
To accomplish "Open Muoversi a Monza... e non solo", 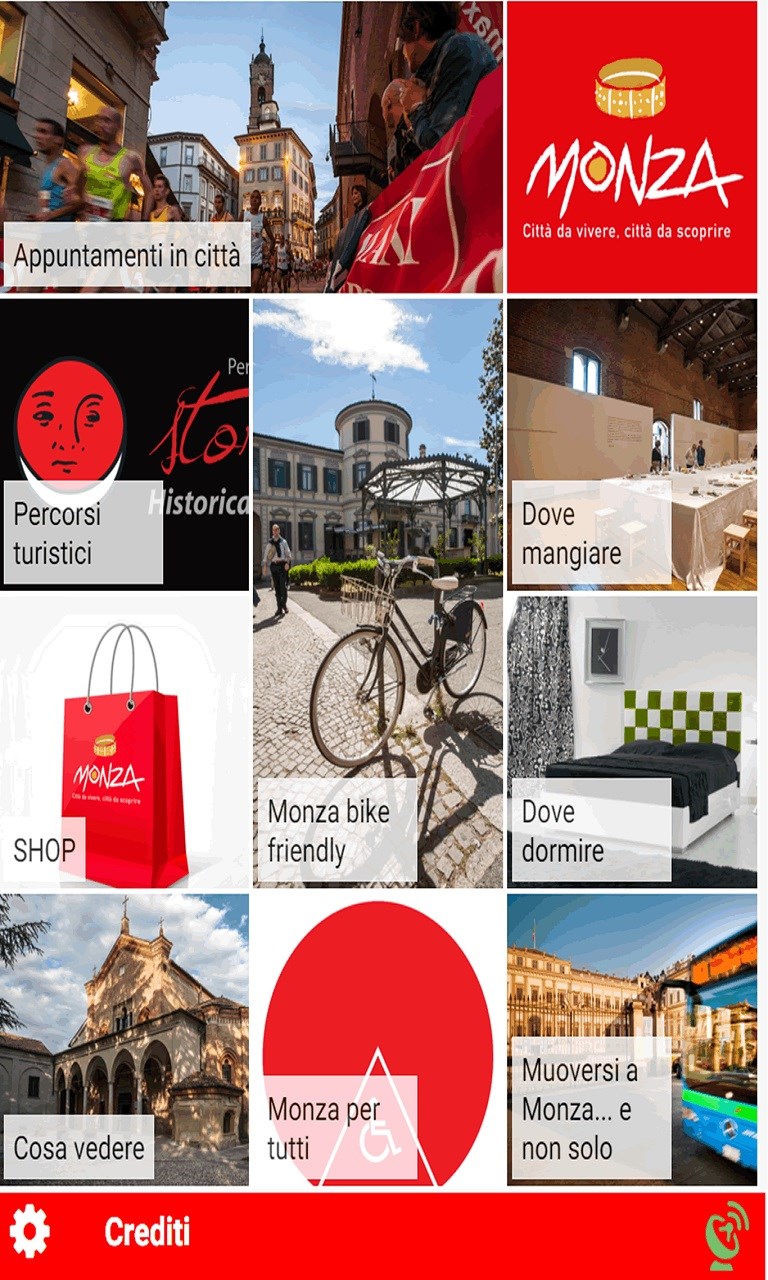I will (x=632, y=1039).
